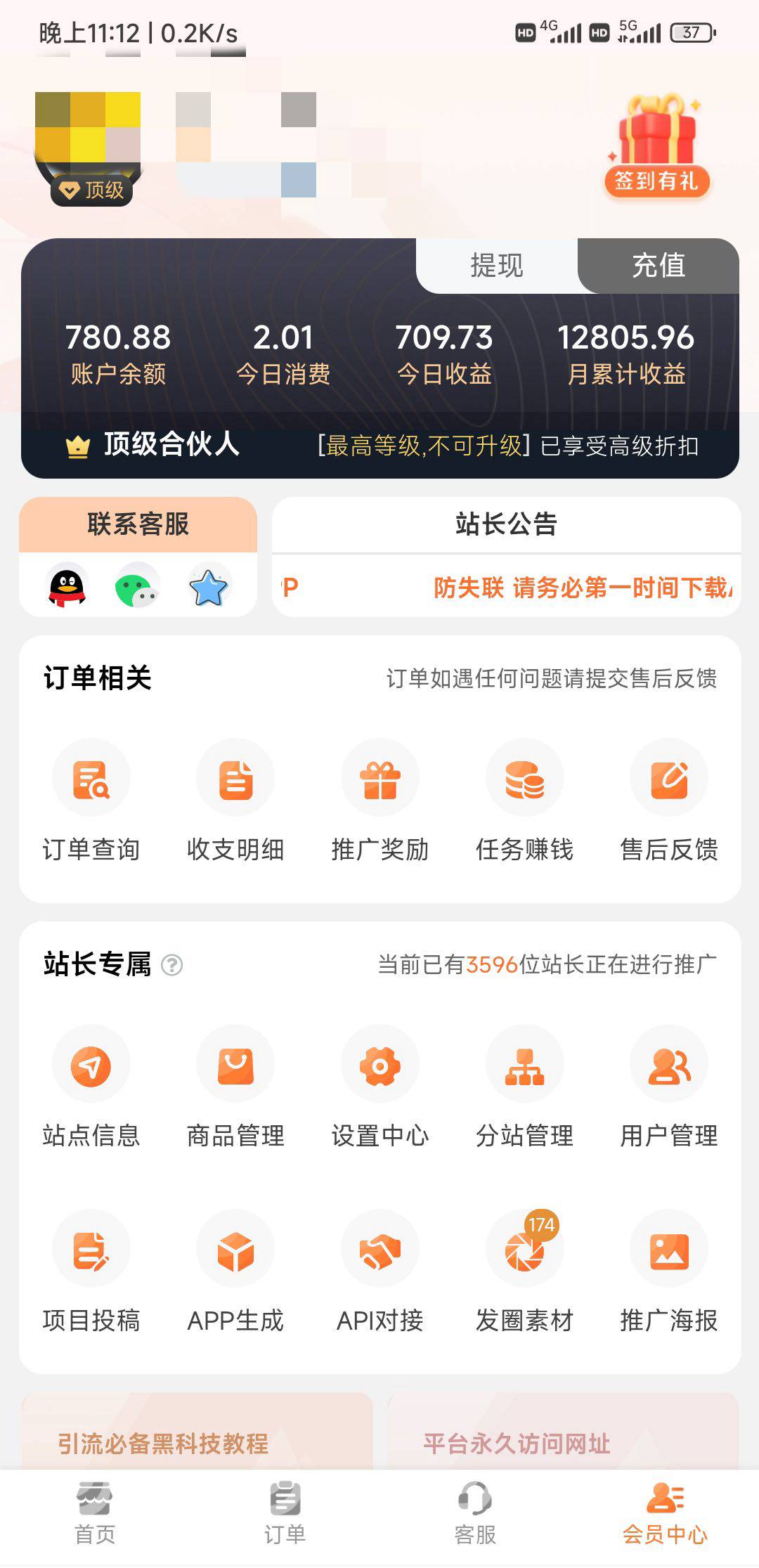Open the 签到有礼 gift sign-in

tap(656, 149)
